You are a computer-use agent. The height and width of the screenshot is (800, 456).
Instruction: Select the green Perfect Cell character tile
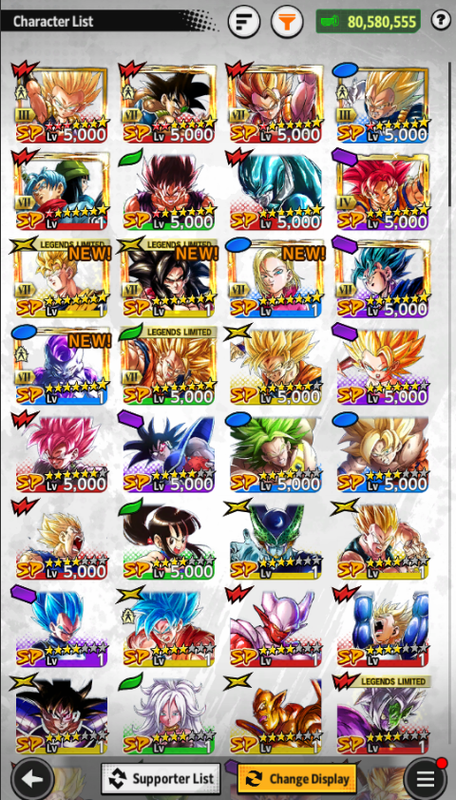coord(276,541)
